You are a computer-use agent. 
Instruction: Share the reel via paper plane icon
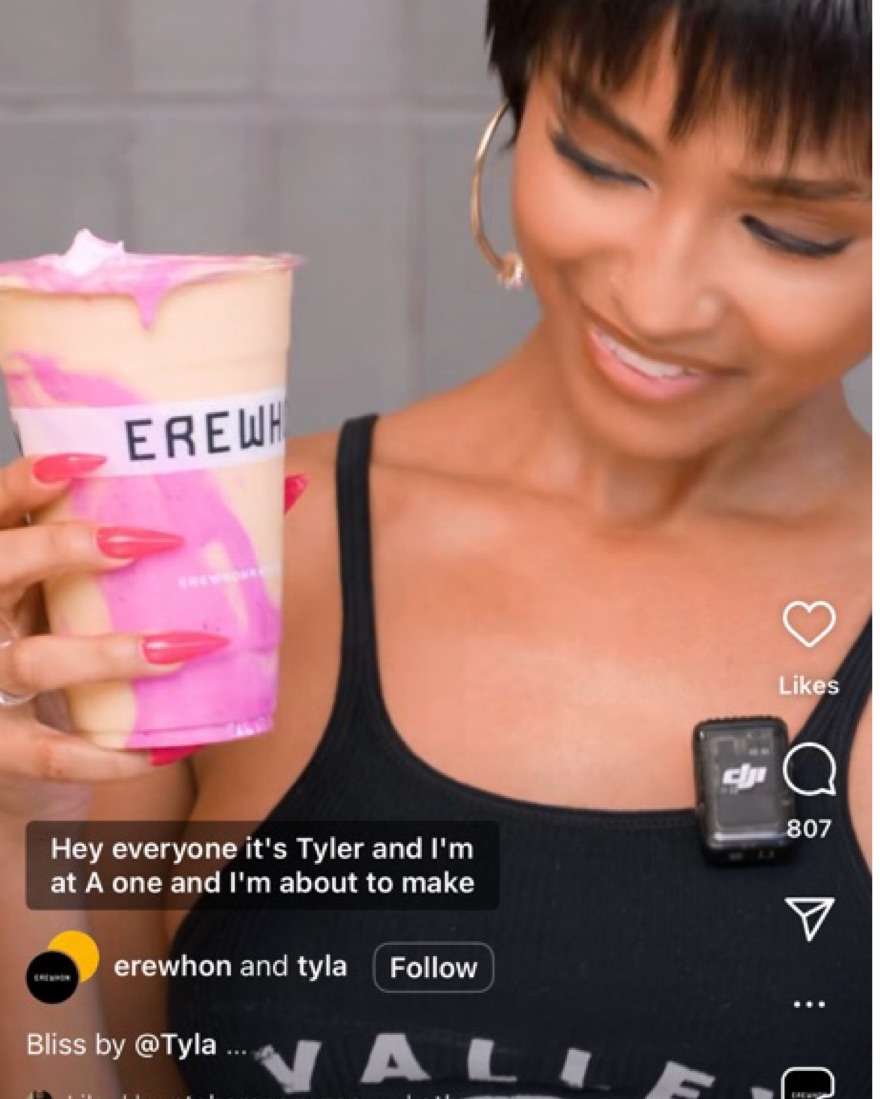[808, 916]
